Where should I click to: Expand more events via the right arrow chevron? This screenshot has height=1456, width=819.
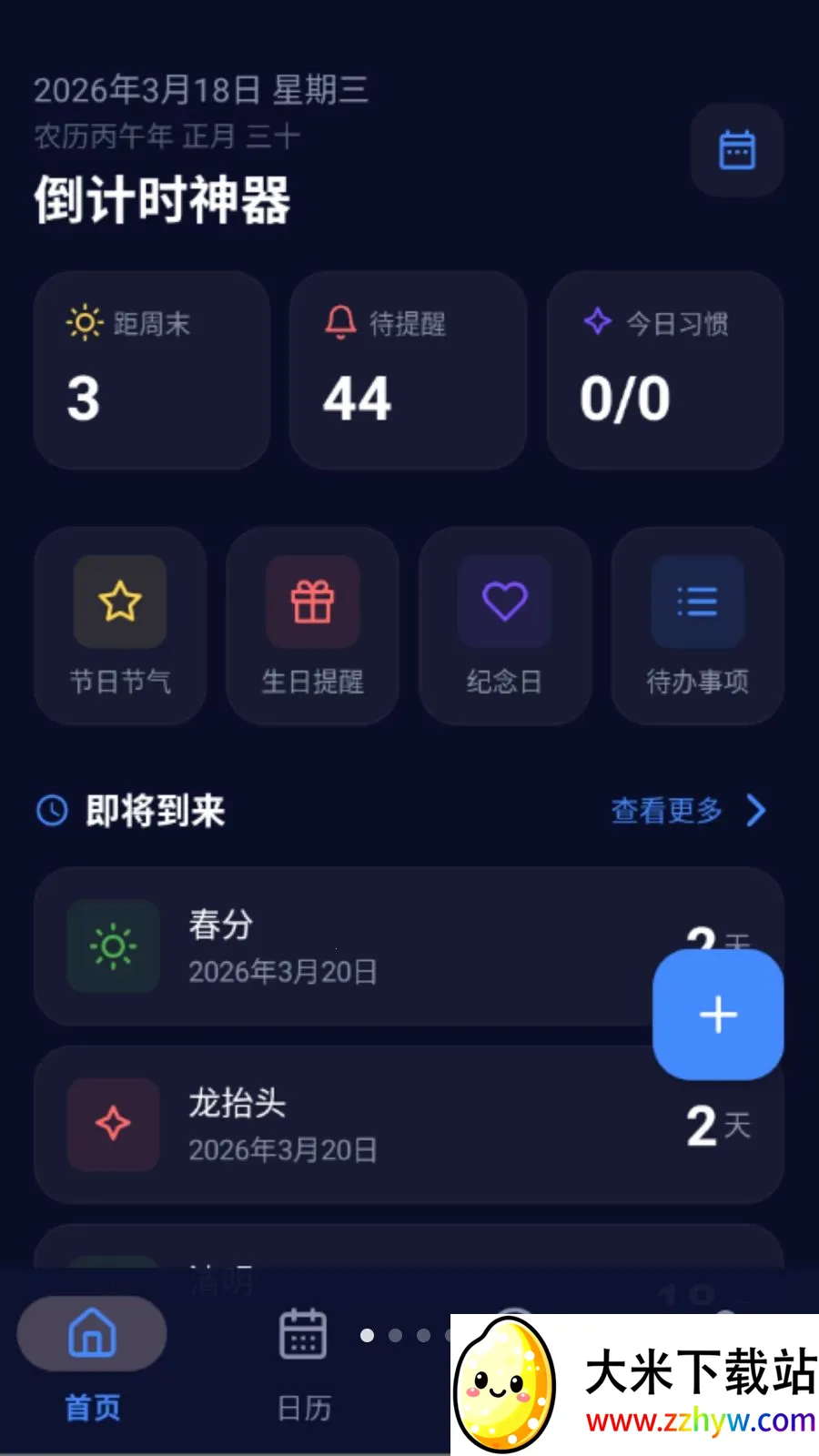(x=754, y=810)
